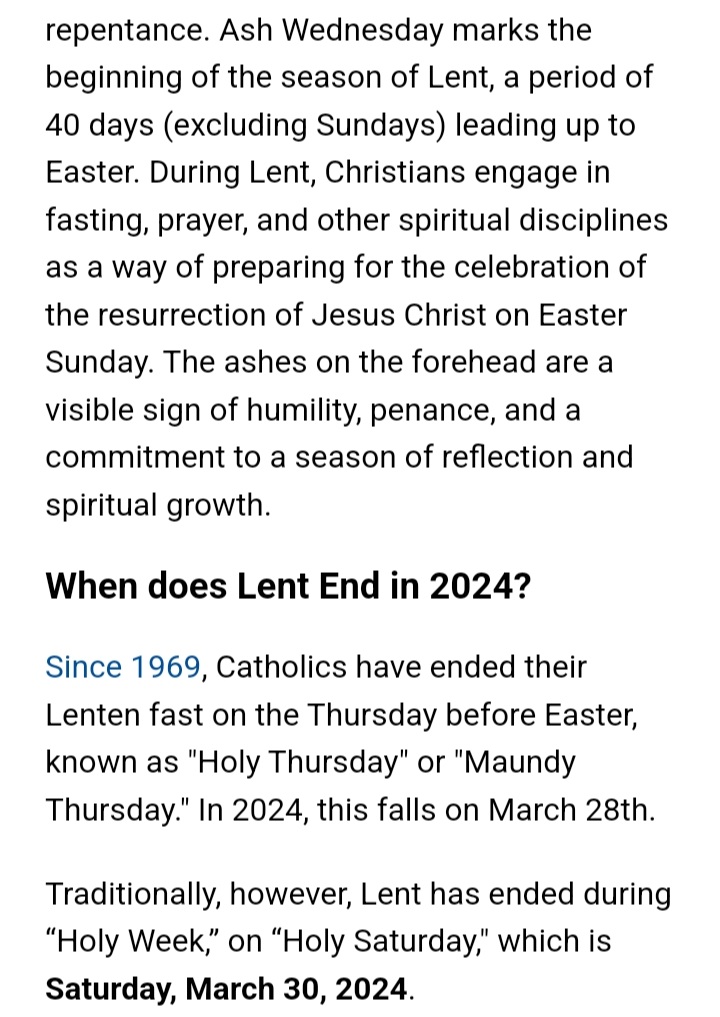The height and width of the screenshot is (1017, 720).
Task: Open the "Since 1969" link
Action: tap(123, 667)
